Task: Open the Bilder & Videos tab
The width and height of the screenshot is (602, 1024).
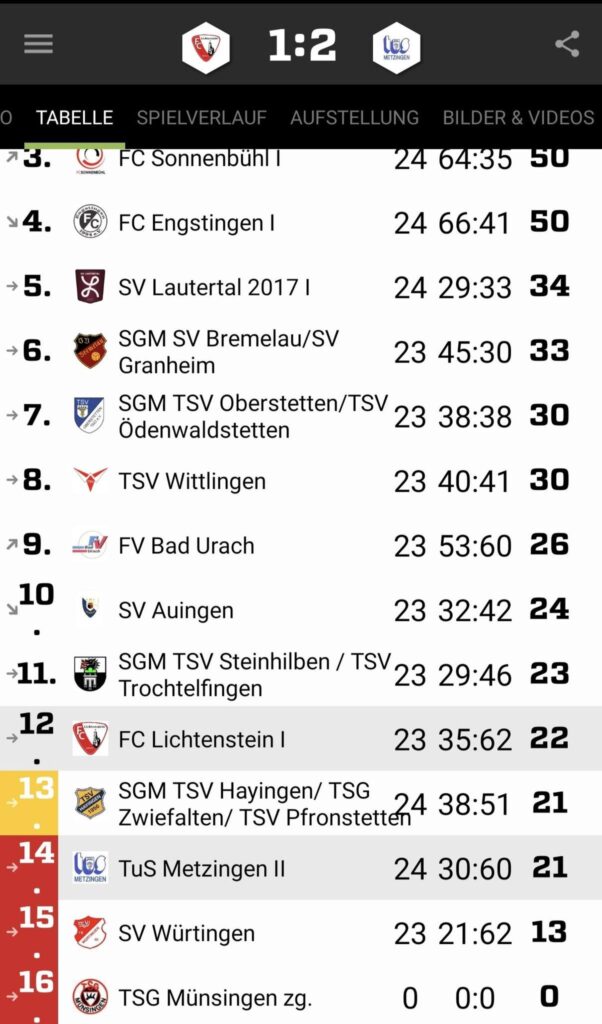Action: coord(518,118)
